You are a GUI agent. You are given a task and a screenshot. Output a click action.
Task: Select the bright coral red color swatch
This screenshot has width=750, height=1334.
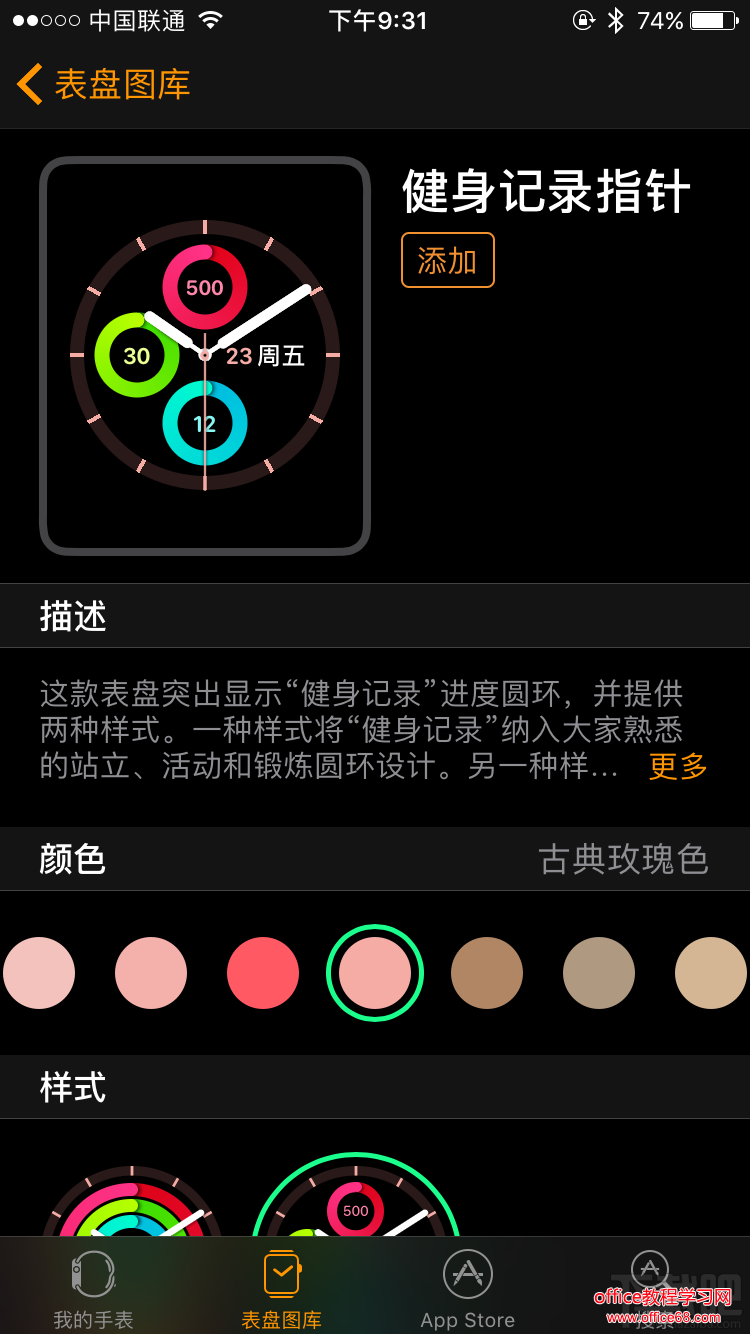pyautogui.click(x=263, y=973)
